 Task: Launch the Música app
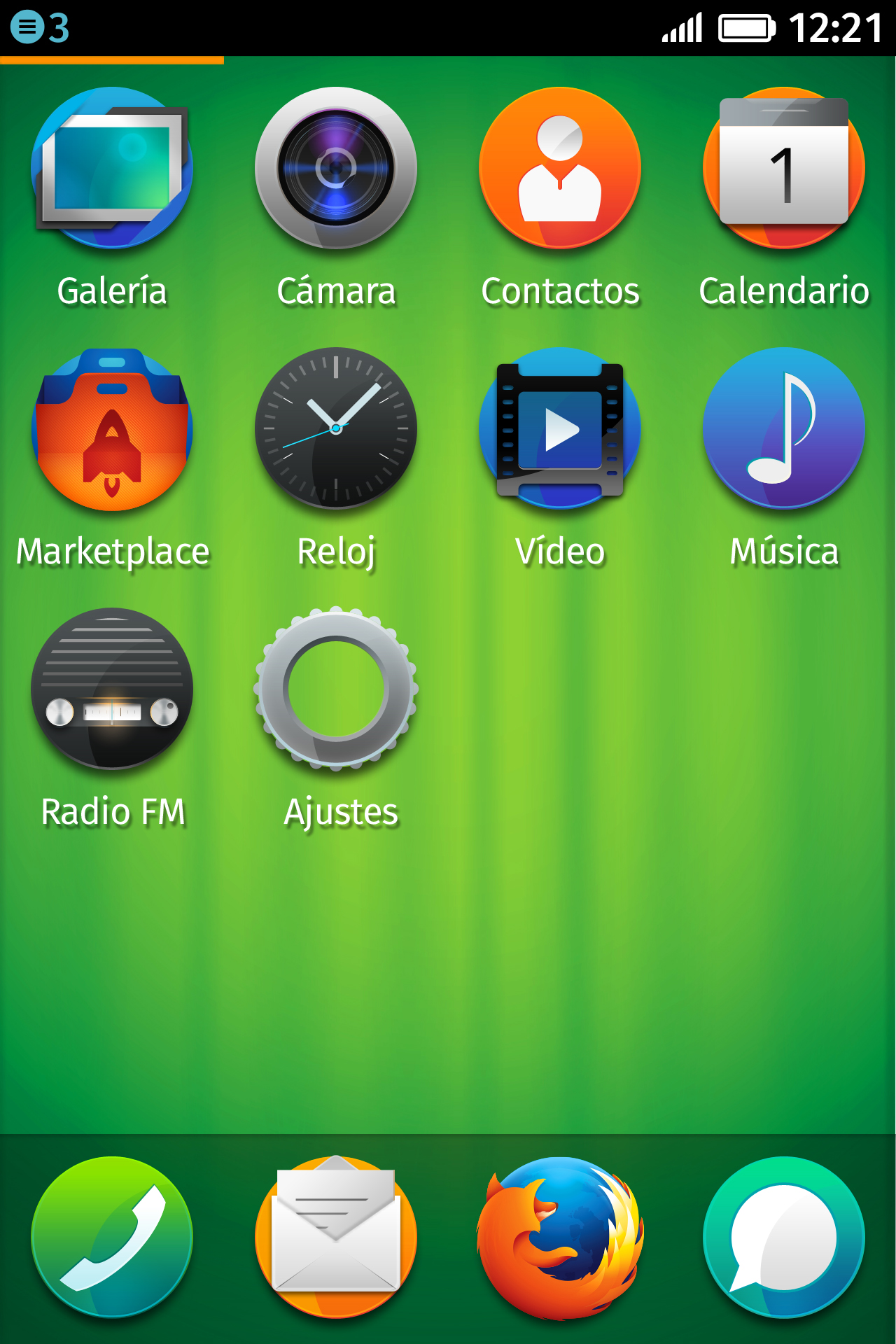tap(784, 428)
